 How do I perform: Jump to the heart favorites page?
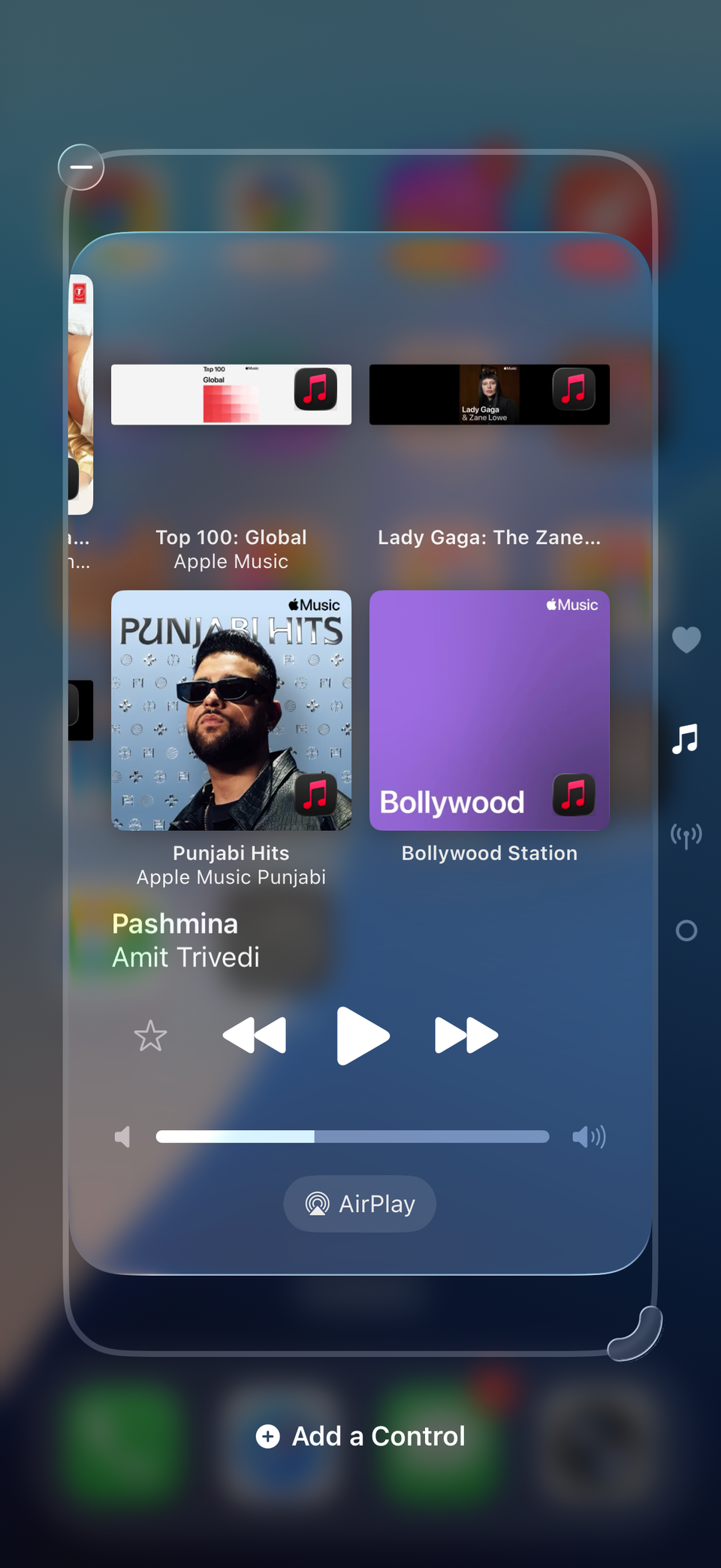click(x=686, y=639)
